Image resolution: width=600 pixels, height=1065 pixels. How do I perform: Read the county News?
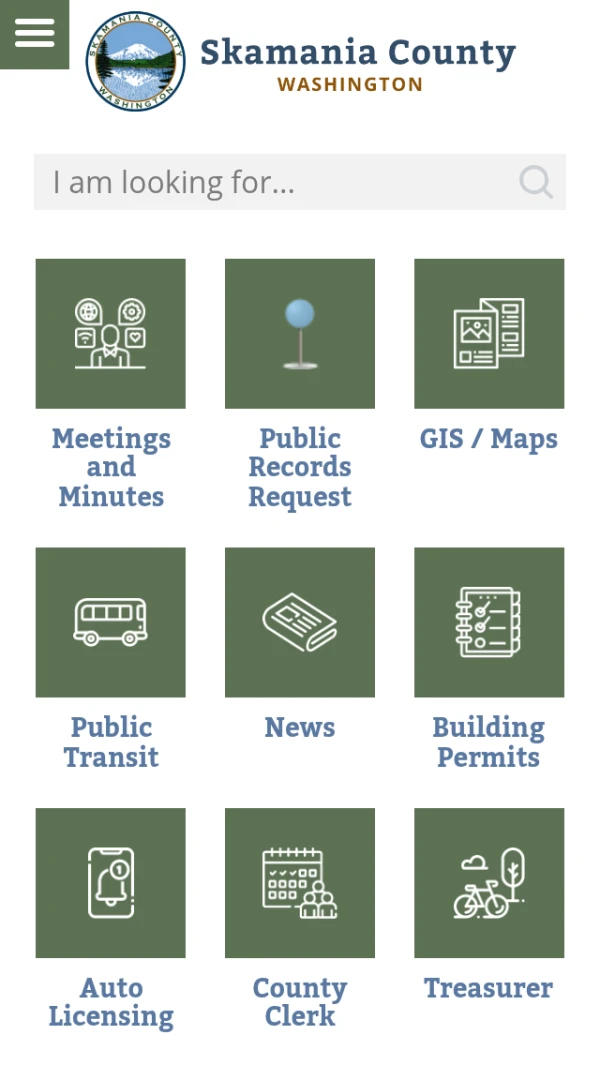[300, 622]
